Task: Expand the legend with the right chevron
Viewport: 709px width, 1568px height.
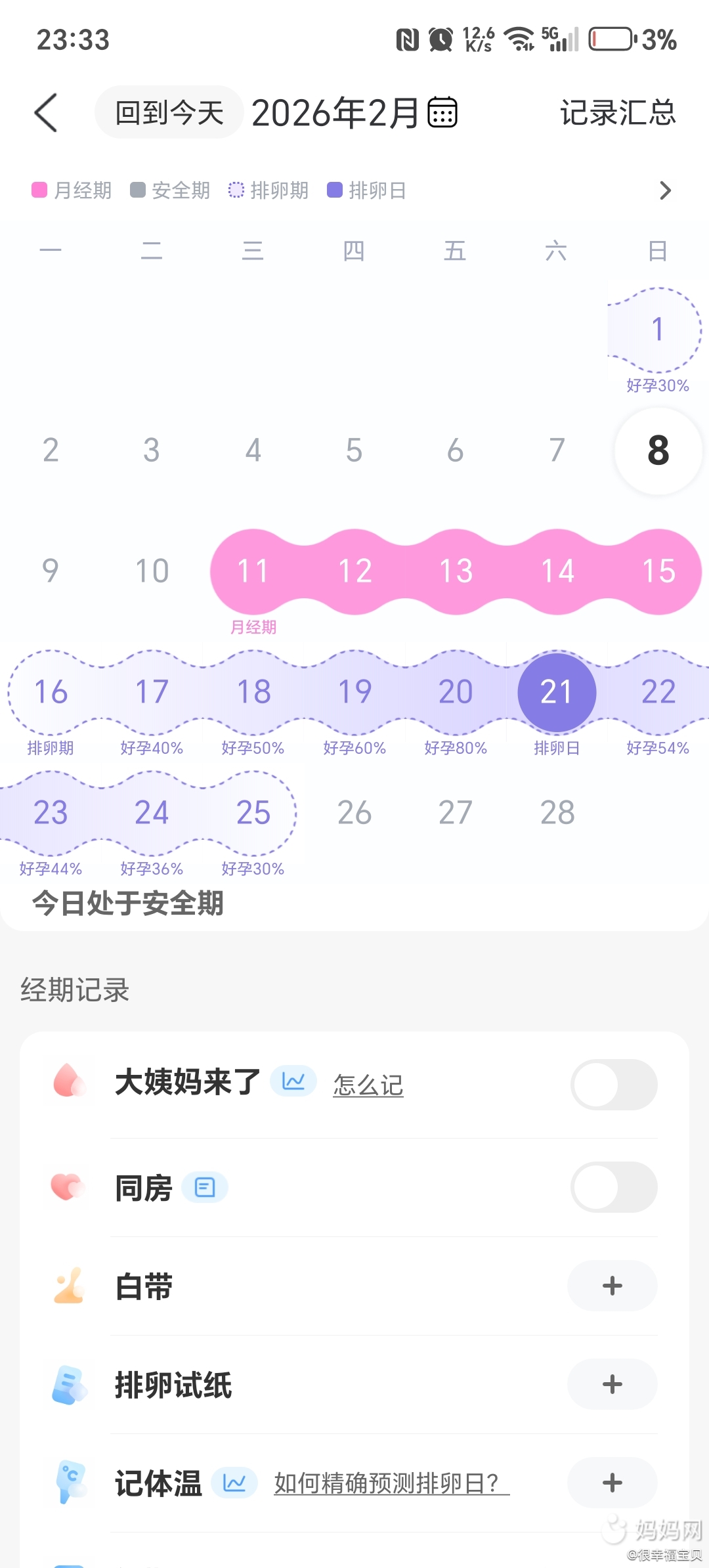Action: click(x=665, y=190)
